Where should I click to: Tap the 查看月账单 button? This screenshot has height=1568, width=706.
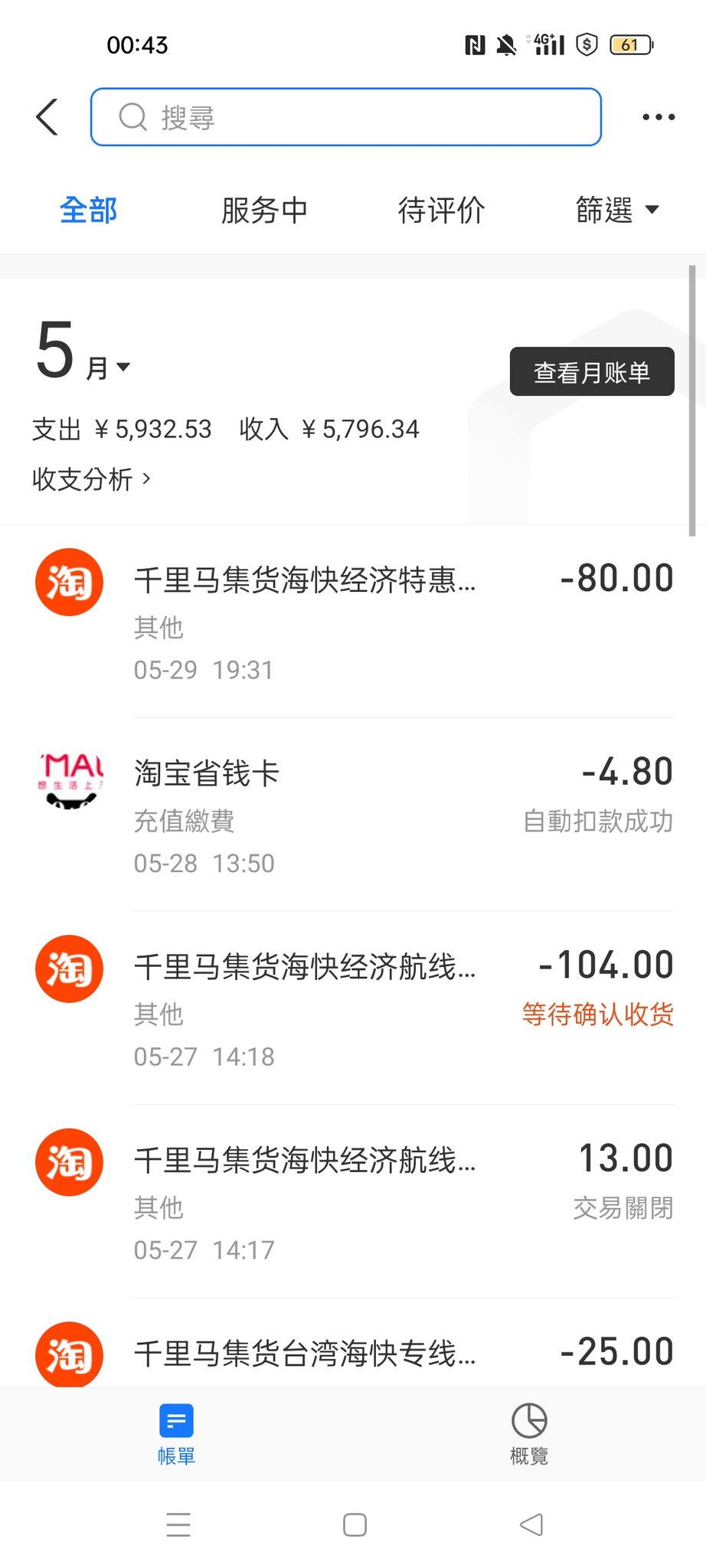pyautogui.click(x=592, y=372)
